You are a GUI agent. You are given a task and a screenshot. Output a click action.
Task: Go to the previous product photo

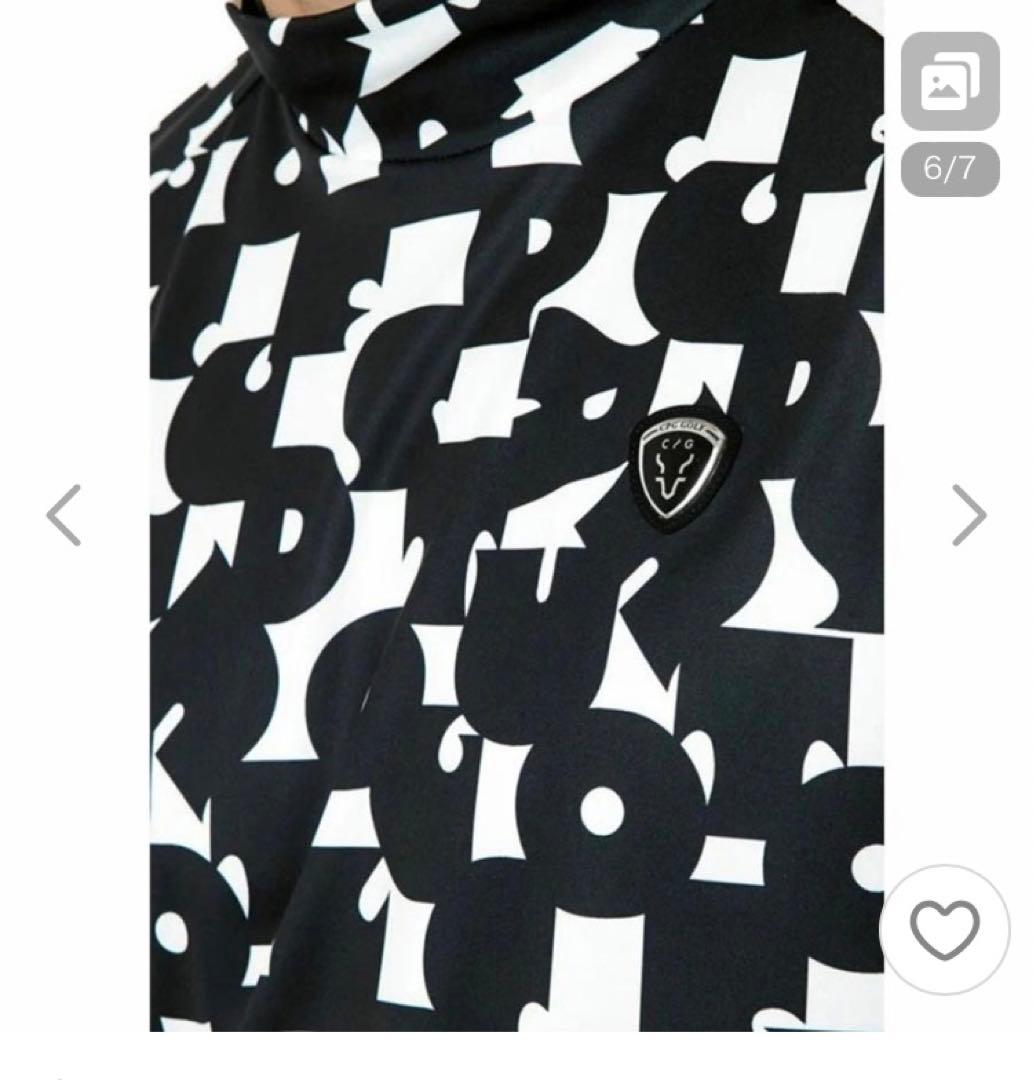[x=64, y=515]
